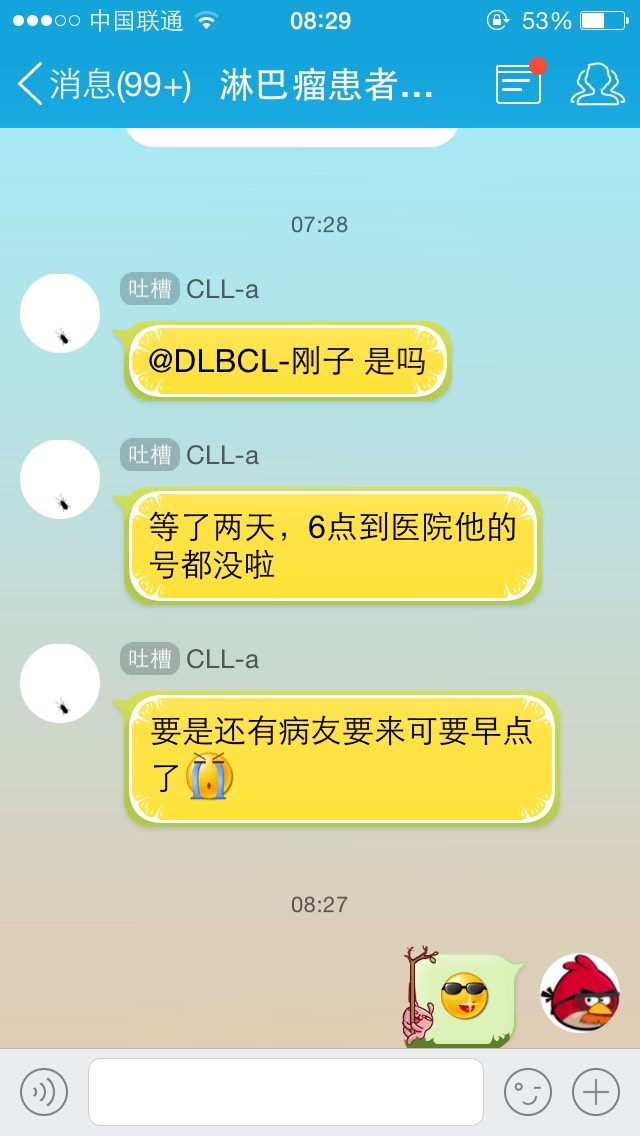Open the emoji picker
This screenshot has width=640, height=1136.
528,1092
